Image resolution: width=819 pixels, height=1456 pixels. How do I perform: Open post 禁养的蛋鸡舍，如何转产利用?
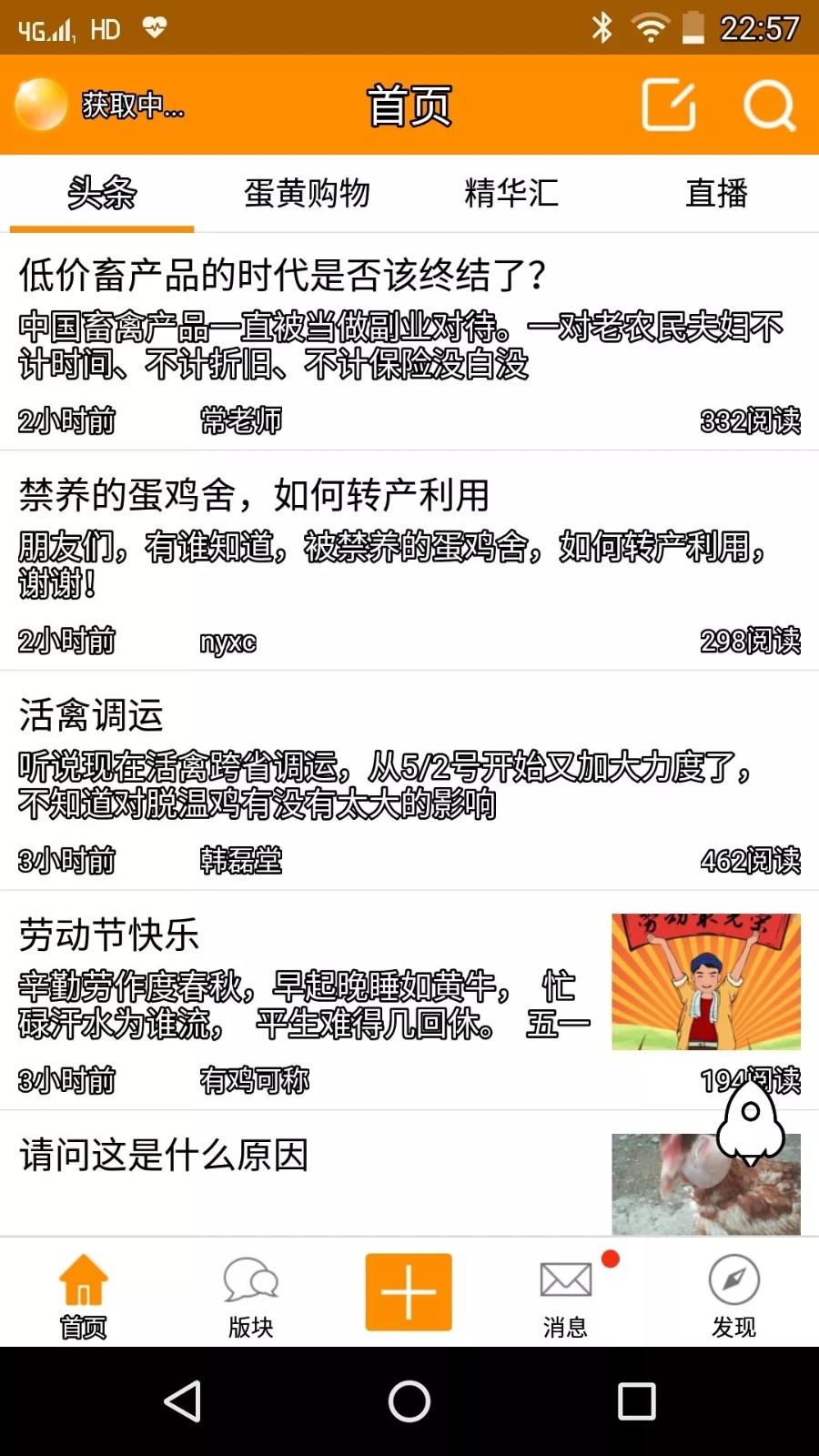point(255,496)
